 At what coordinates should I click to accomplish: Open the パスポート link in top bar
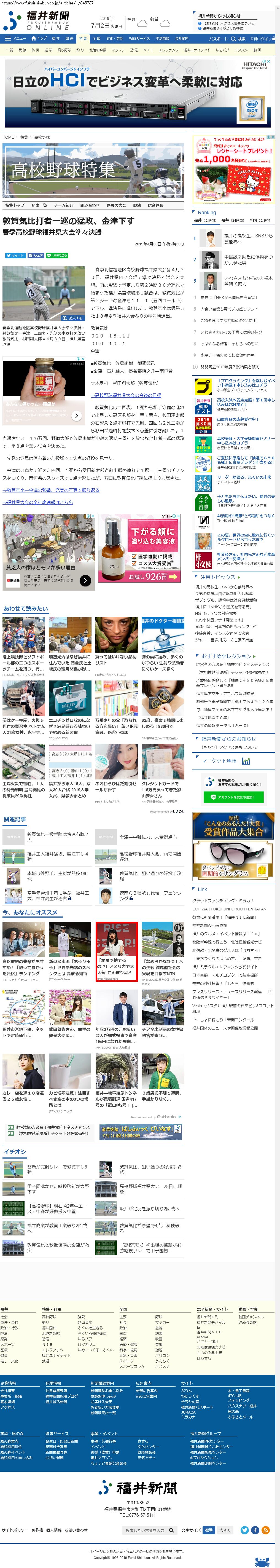coord(219,38)
